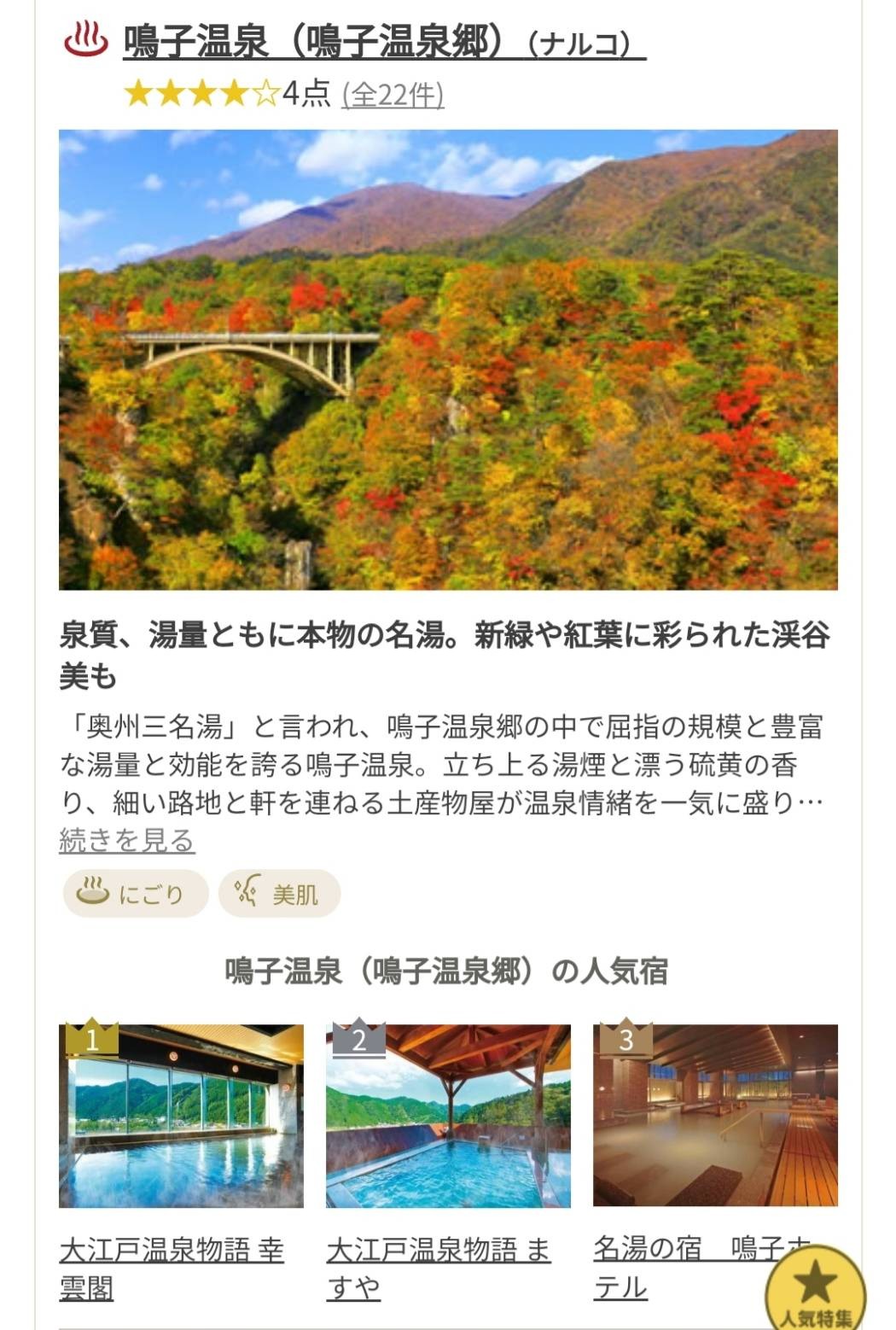Screen dimensions: 896x1330
Task: Open the rank 1 inn photo
Action: tap(181, 1117)
